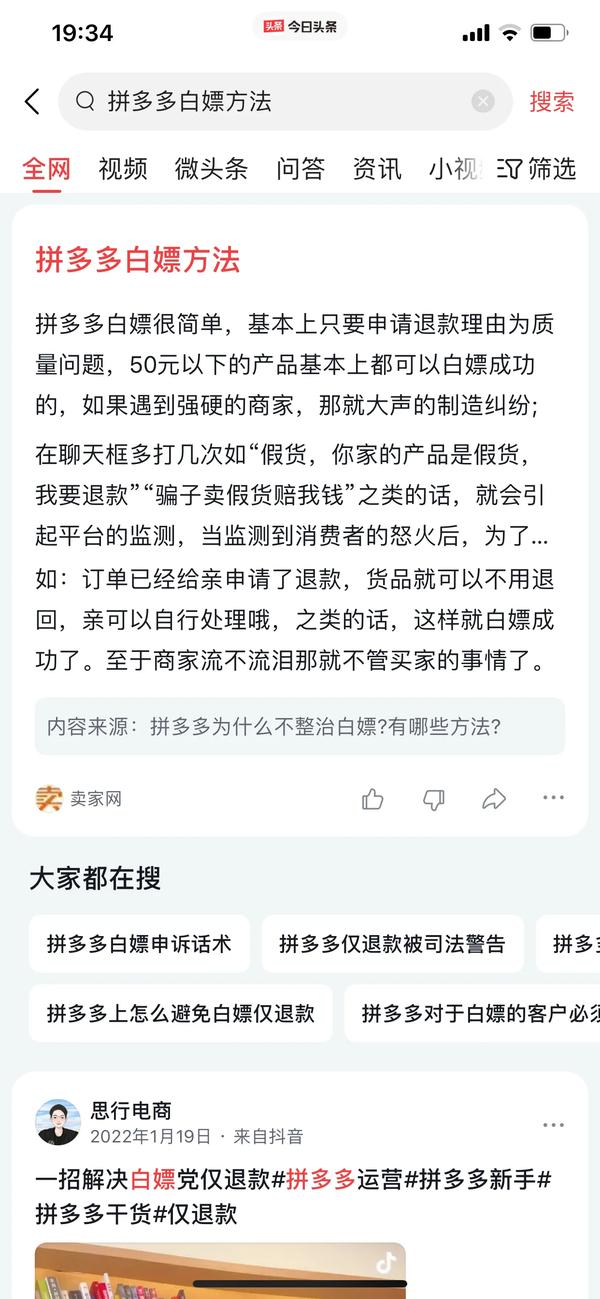The width and height of the screenshot is (600, 1299).
Task: Tap the 搜索 button
Action: coord(551,101)
